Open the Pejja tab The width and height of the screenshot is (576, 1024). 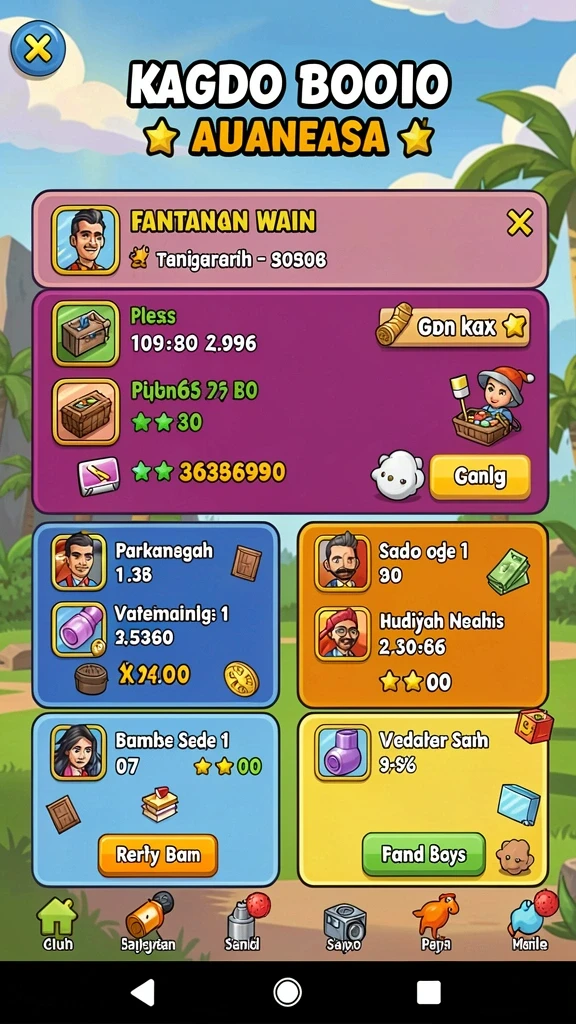point(435,923)
